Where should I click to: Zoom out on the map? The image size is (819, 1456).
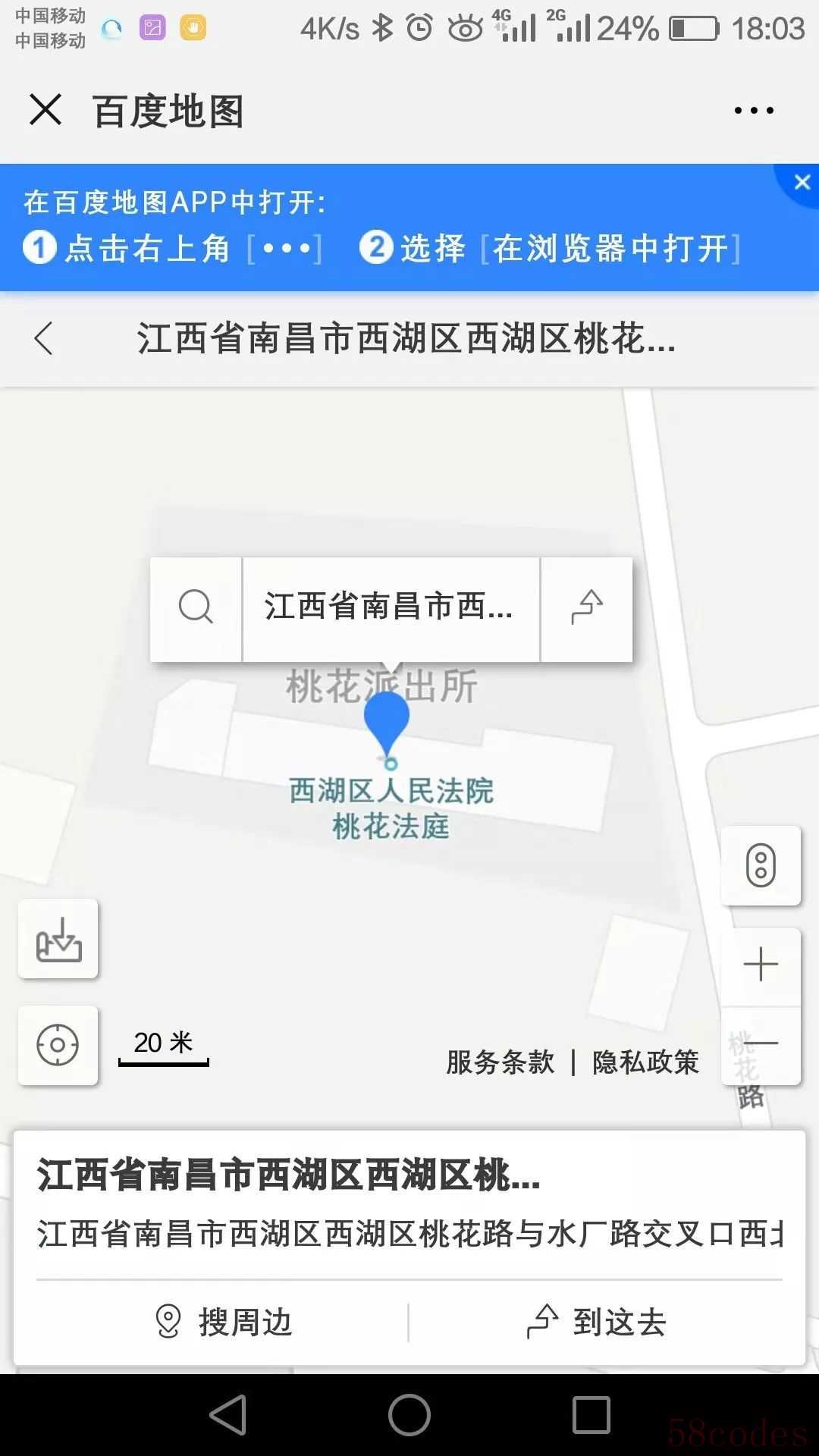tap(761, 1044)
